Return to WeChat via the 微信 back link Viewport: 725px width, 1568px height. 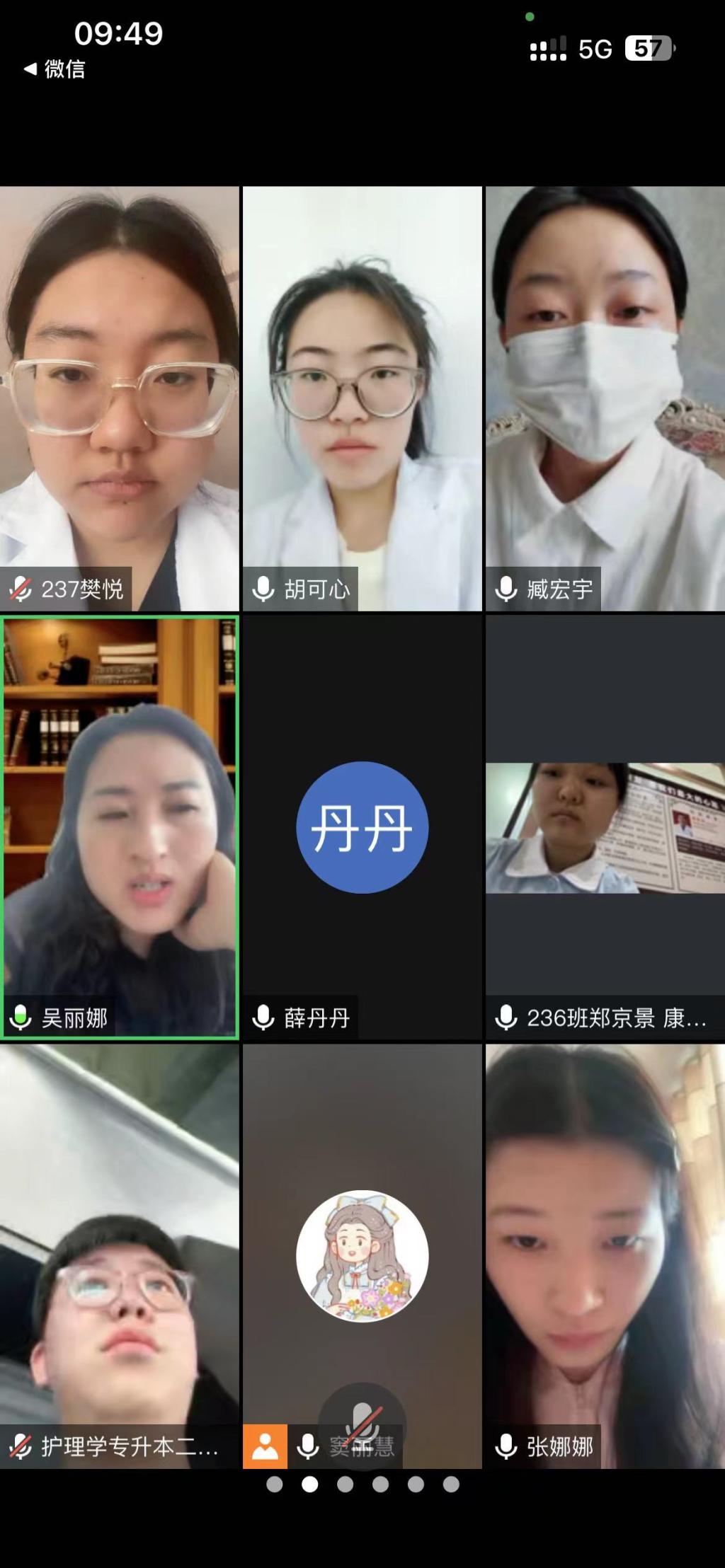tap(55, 69)
